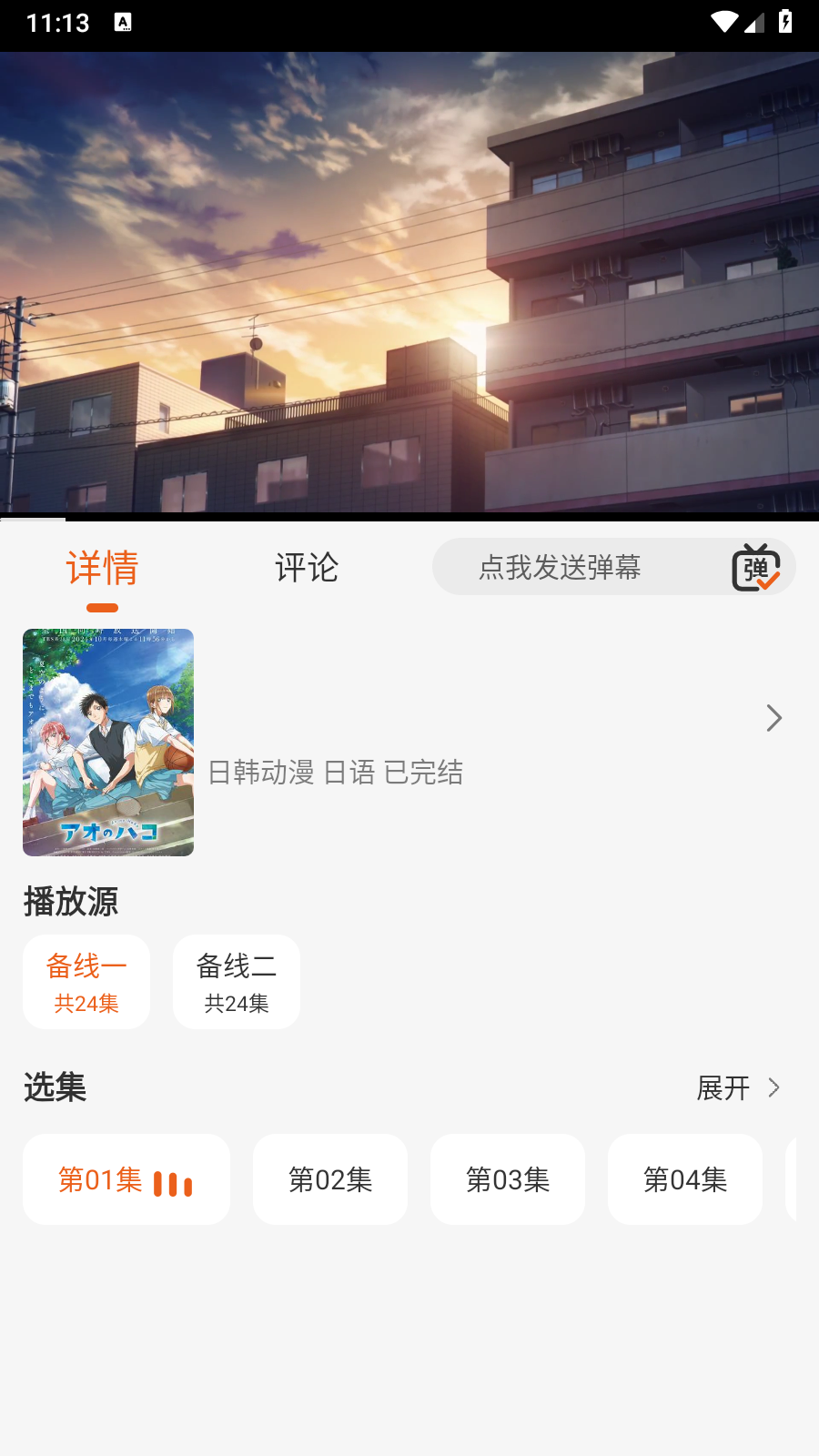819x1456 pixels.
Task: Open anime details via the right chevron arrow
Action: pyautogui.click(x=773, y=718)
